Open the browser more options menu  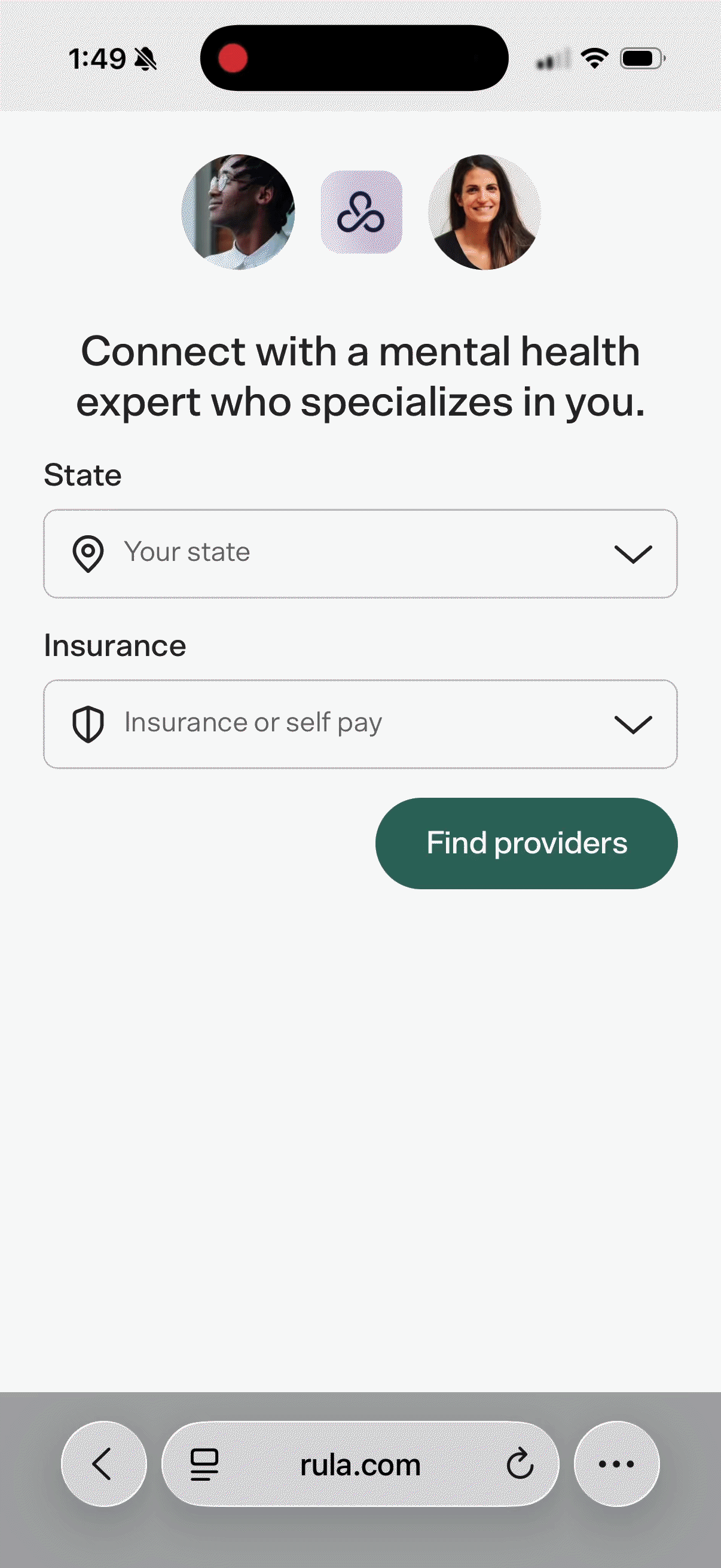click(616, 1464)
